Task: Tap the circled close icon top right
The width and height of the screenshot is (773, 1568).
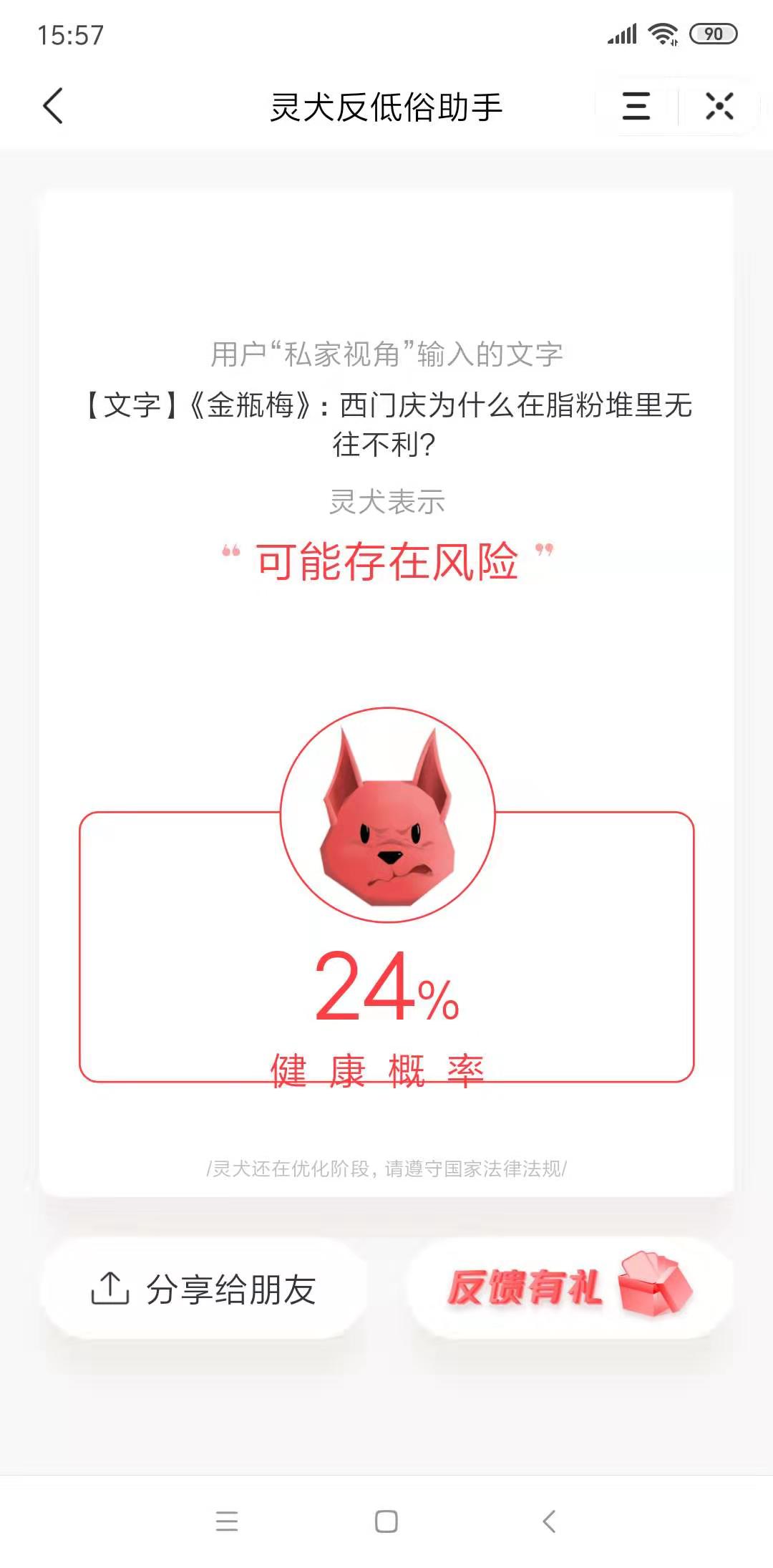Action: (x=720, y=107)
